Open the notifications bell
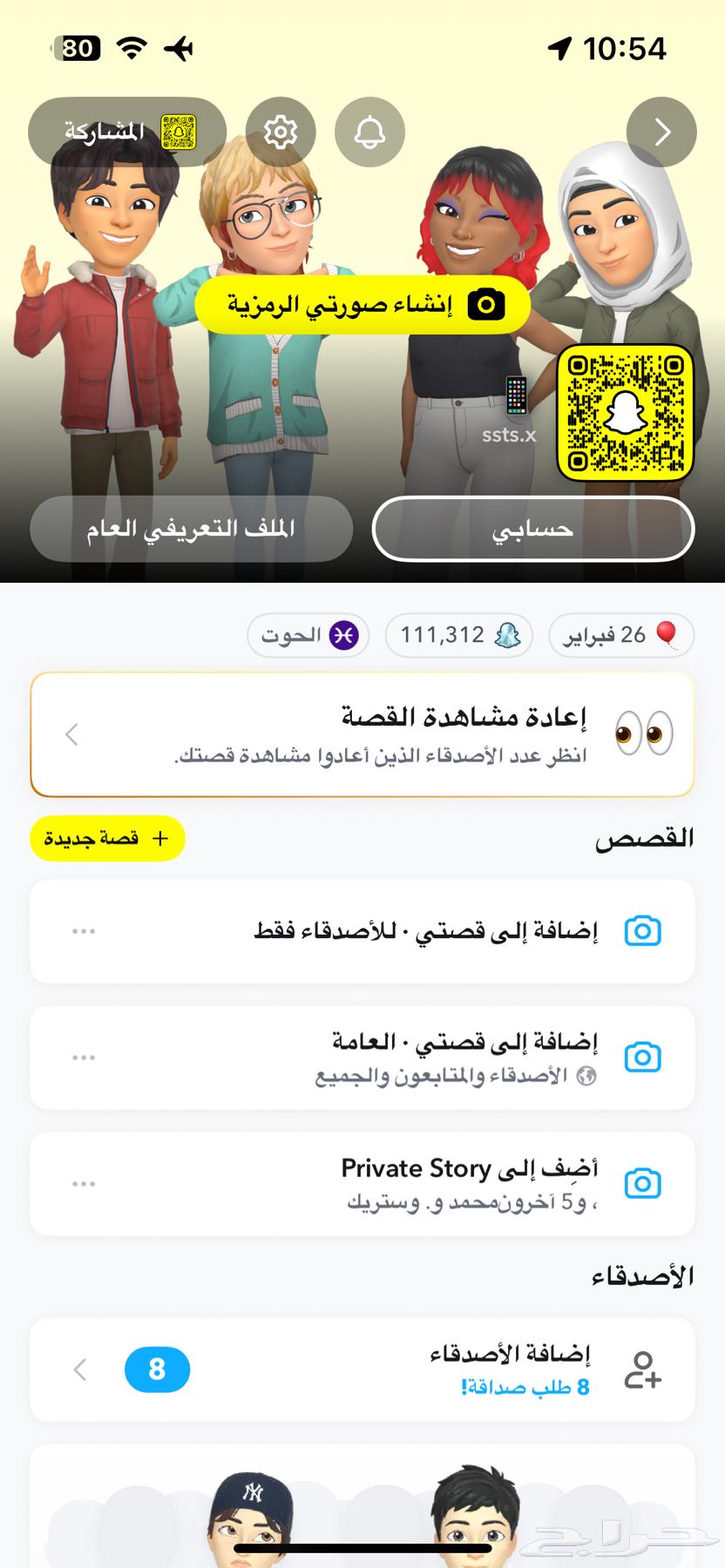Image resolution: width=725 pixels, height=1568 pixels. tap(370, 132)
